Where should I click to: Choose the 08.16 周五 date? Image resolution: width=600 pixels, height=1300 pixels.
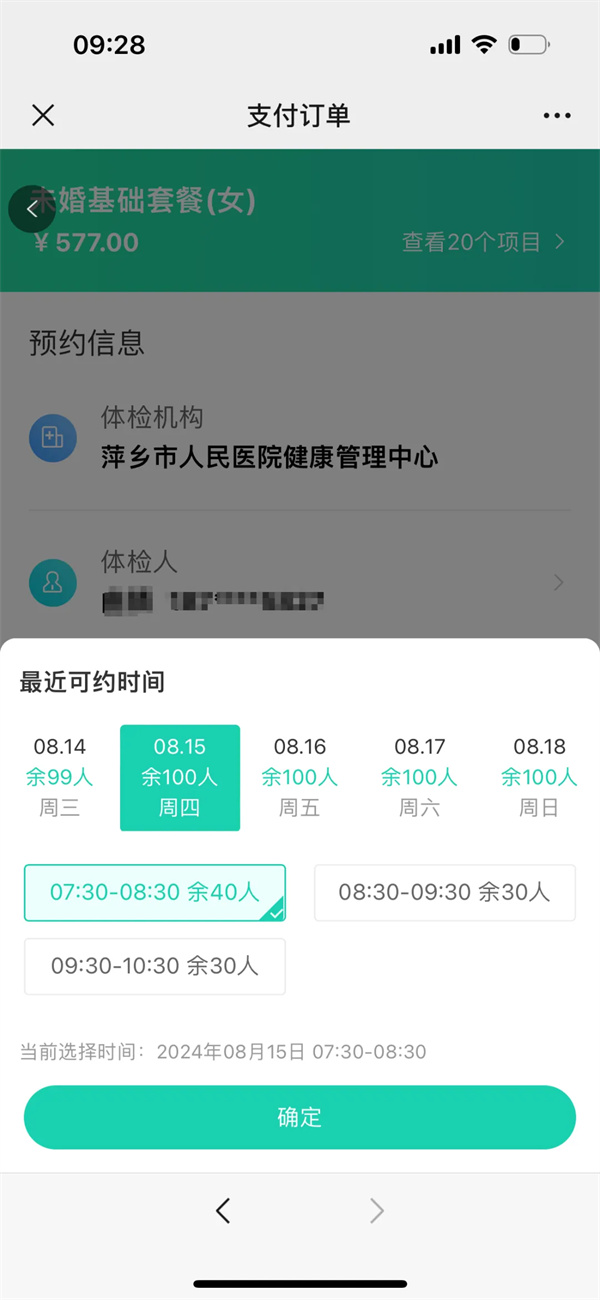click(300, 777)
